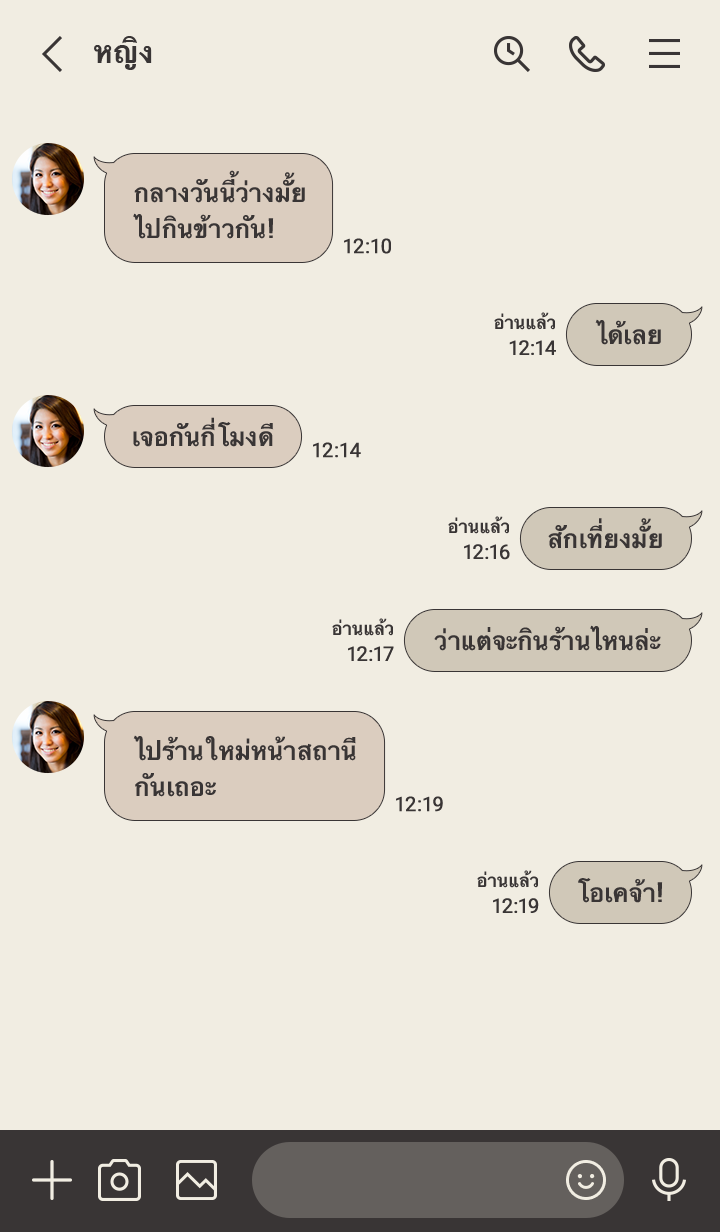Open the chat menu
Viewport: 720px width, 1232px height.
coord(664,54)
